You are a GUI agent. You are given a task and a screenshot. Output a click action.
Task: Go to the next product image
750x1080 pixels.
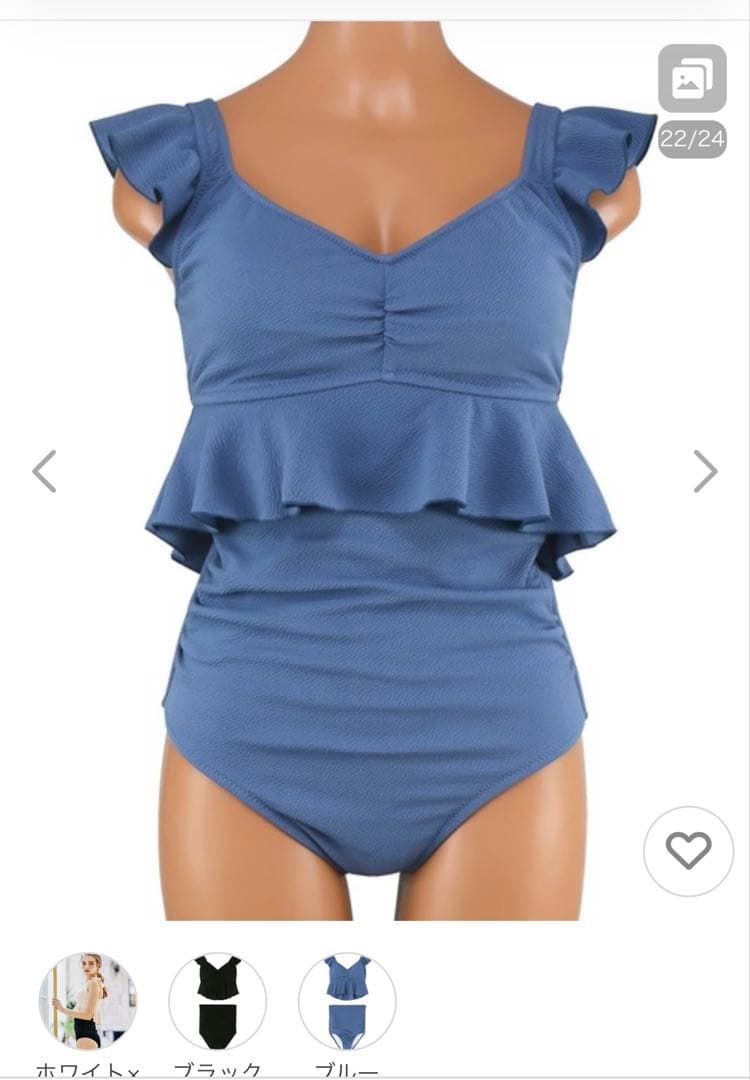(705, 471)
